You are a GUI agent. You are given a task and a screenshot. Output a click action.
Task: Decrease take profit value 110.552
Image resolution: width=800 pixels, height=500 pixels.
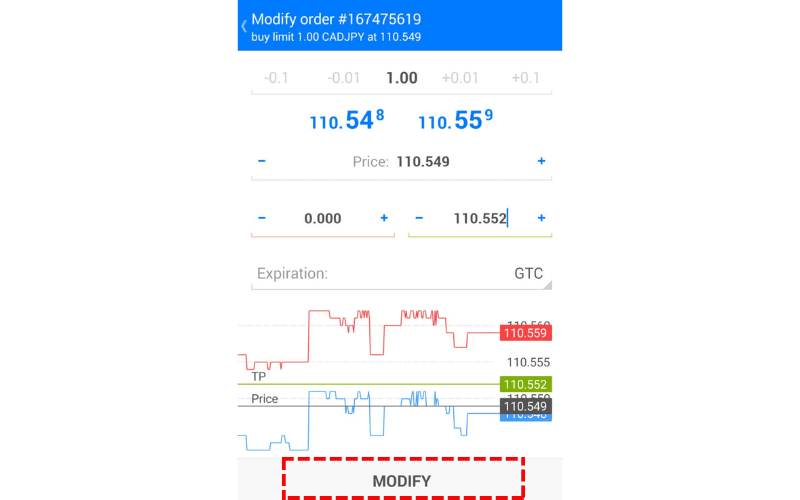click(419, 218)
